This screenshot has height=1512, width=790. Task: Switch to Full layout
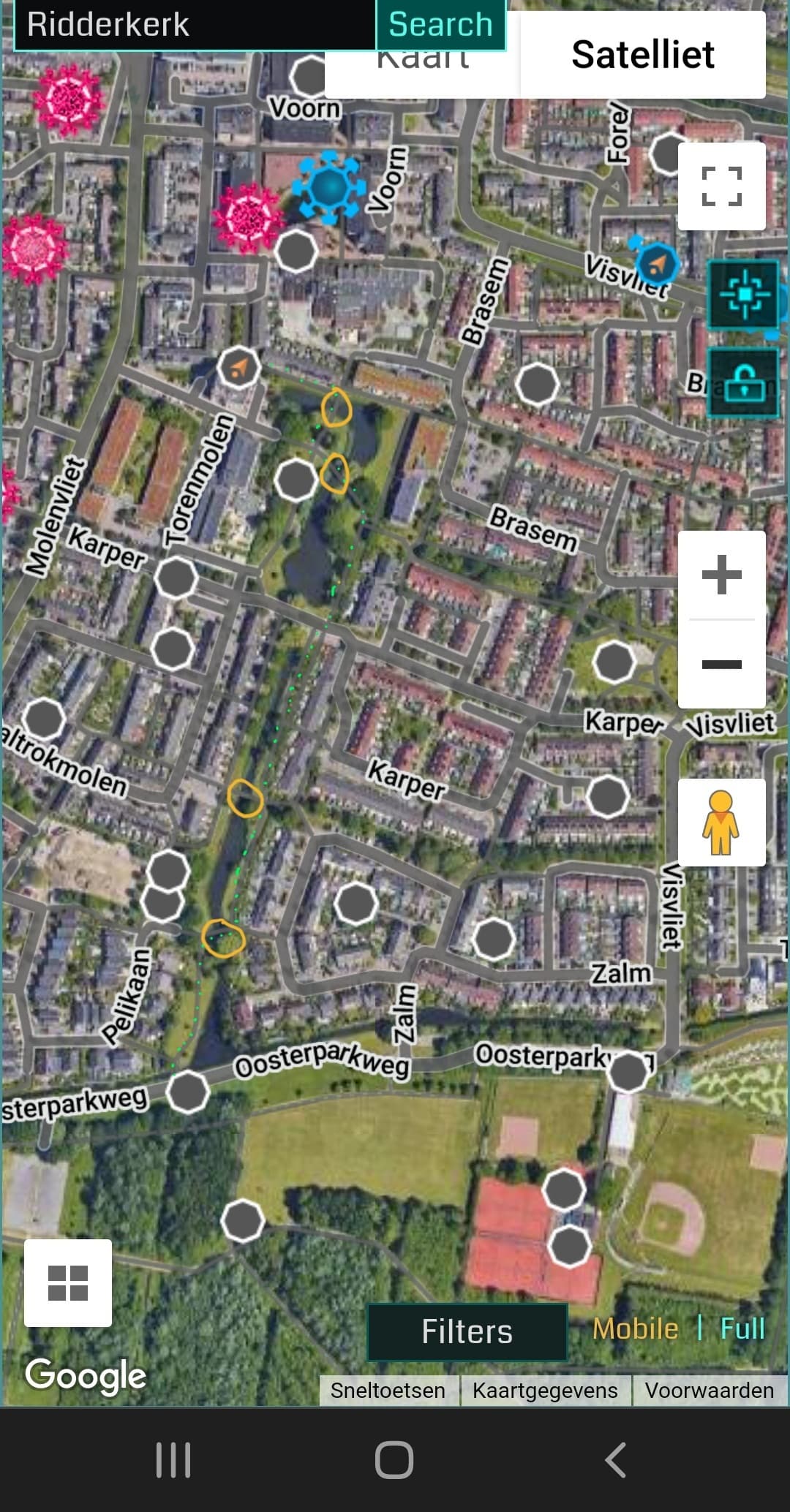click(742, 1328)
